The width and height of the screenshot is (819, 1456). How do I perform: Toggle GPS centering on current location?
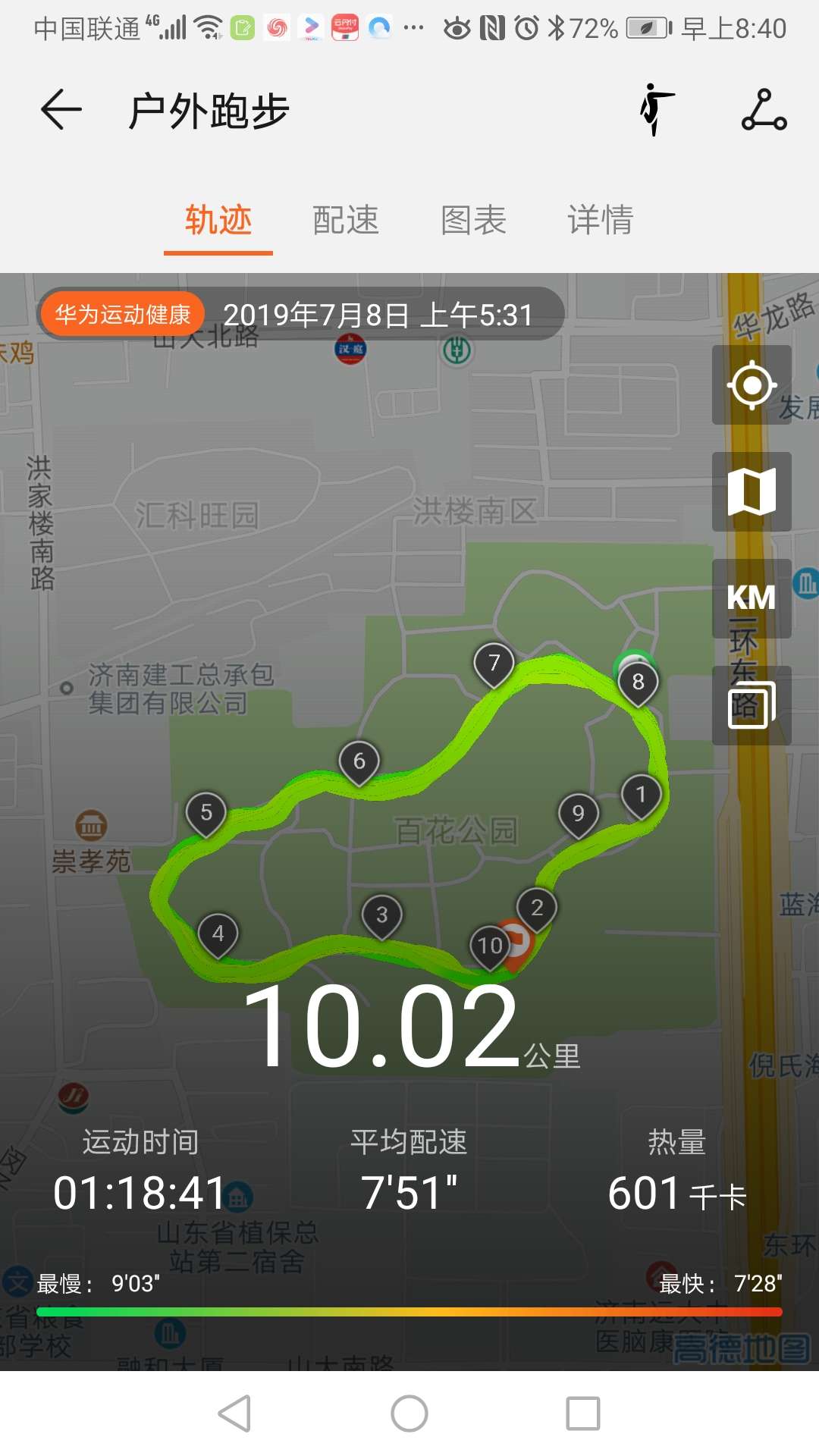[x=751, y=385]
